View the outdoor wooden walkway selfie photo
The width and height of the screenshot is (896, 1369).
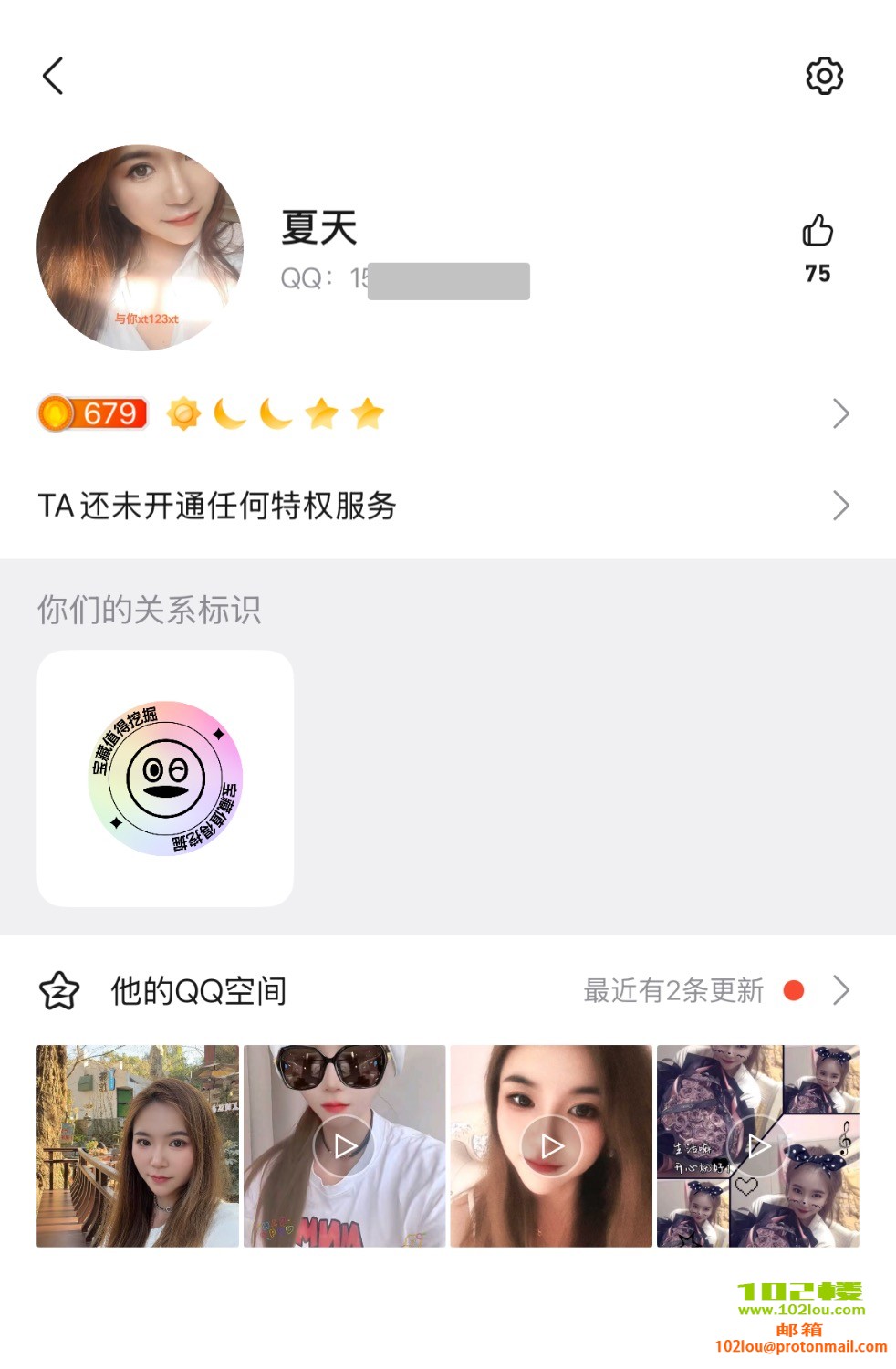tap(138, 1146)
